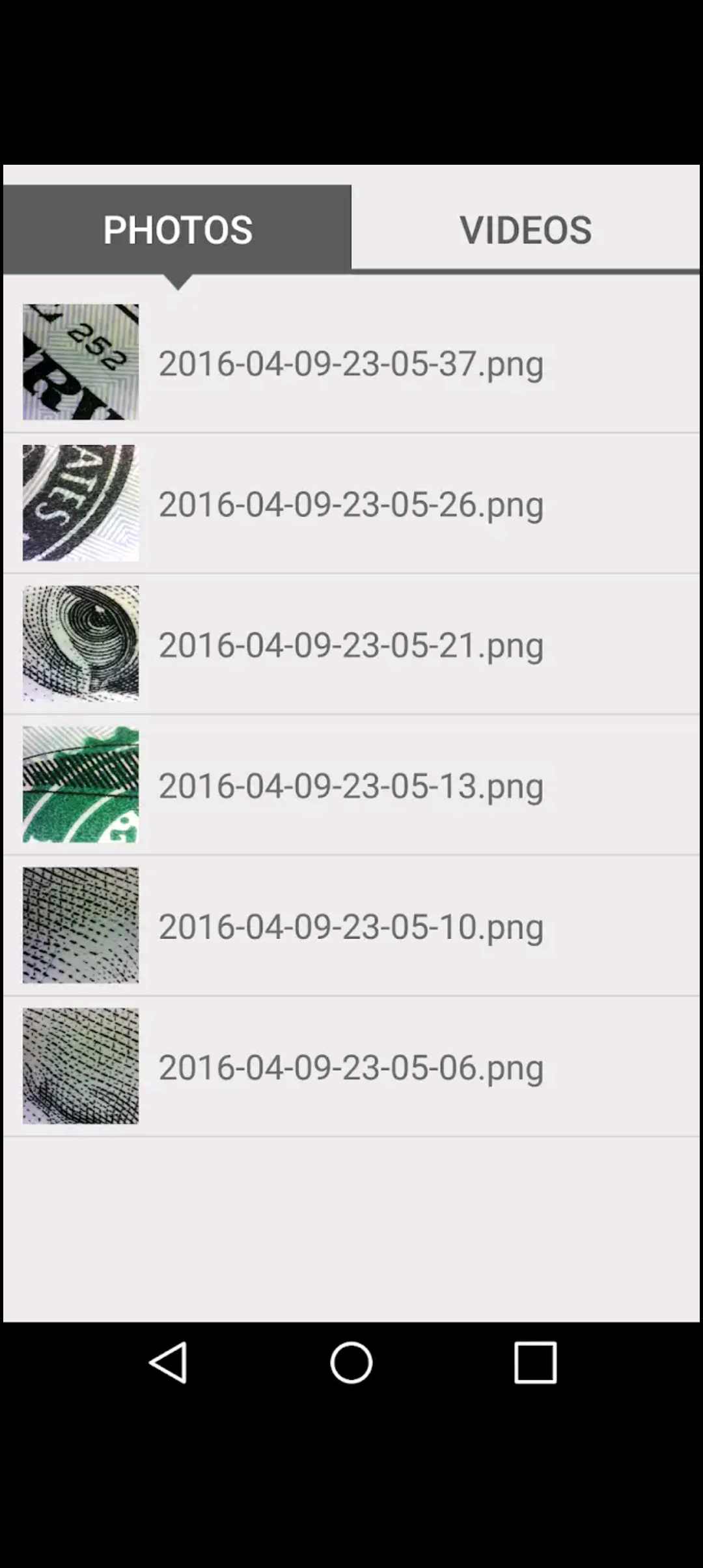Return to the home screen
This screenshot has width=703, height=1568.
pos(351,1362)
